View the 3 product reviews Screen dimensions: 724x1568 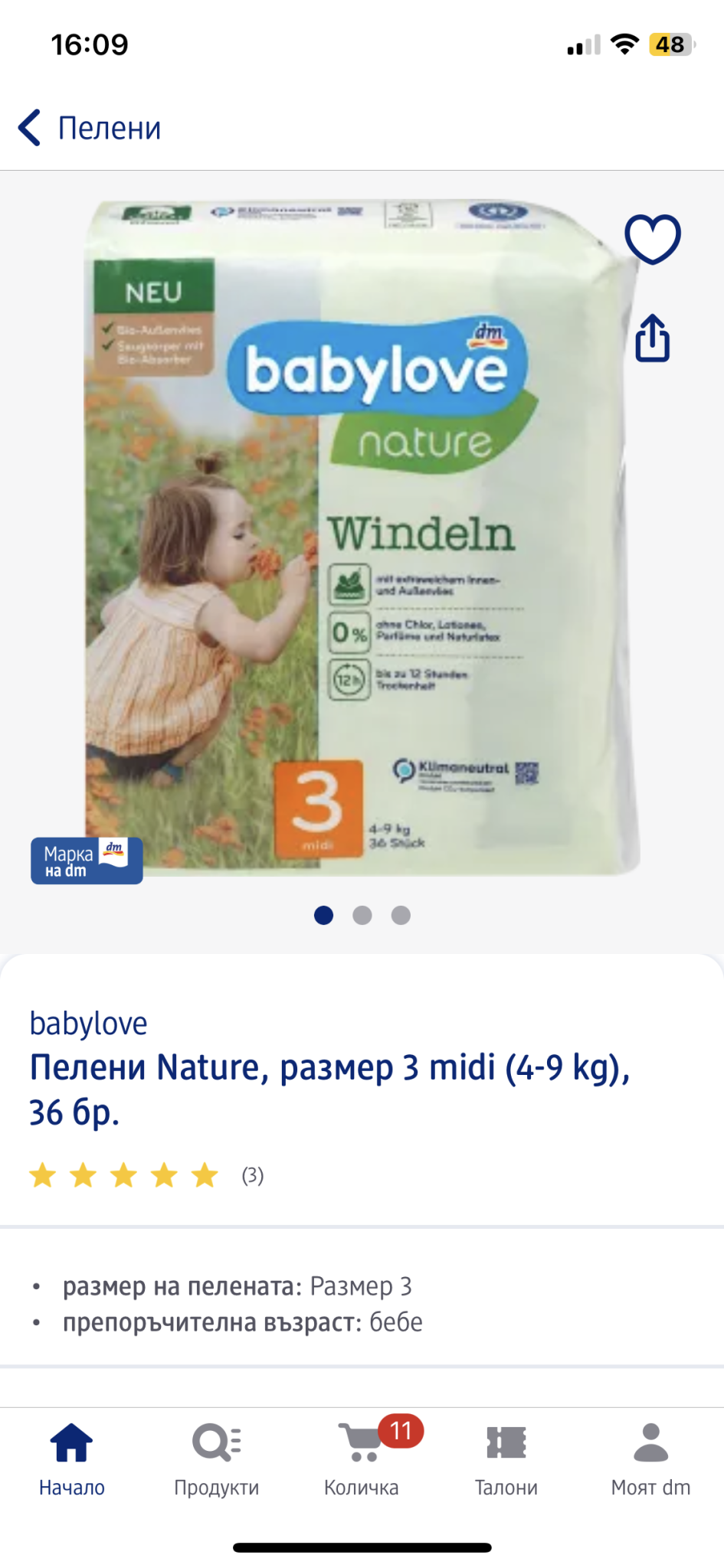pyautogui.click(x=252, y=1175)
